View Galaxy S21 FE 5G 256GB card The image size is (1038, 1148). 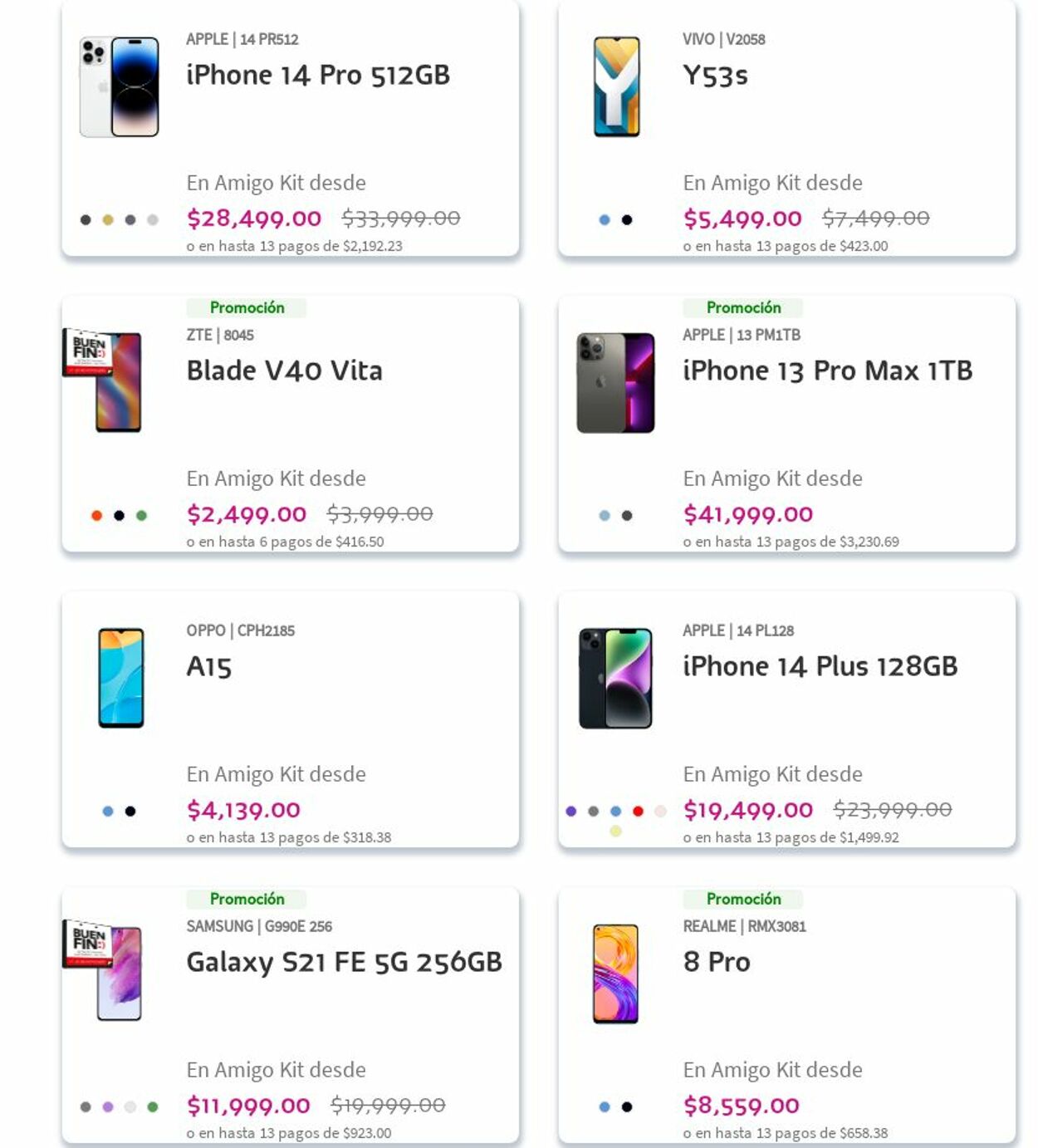[x=344, y=962]
